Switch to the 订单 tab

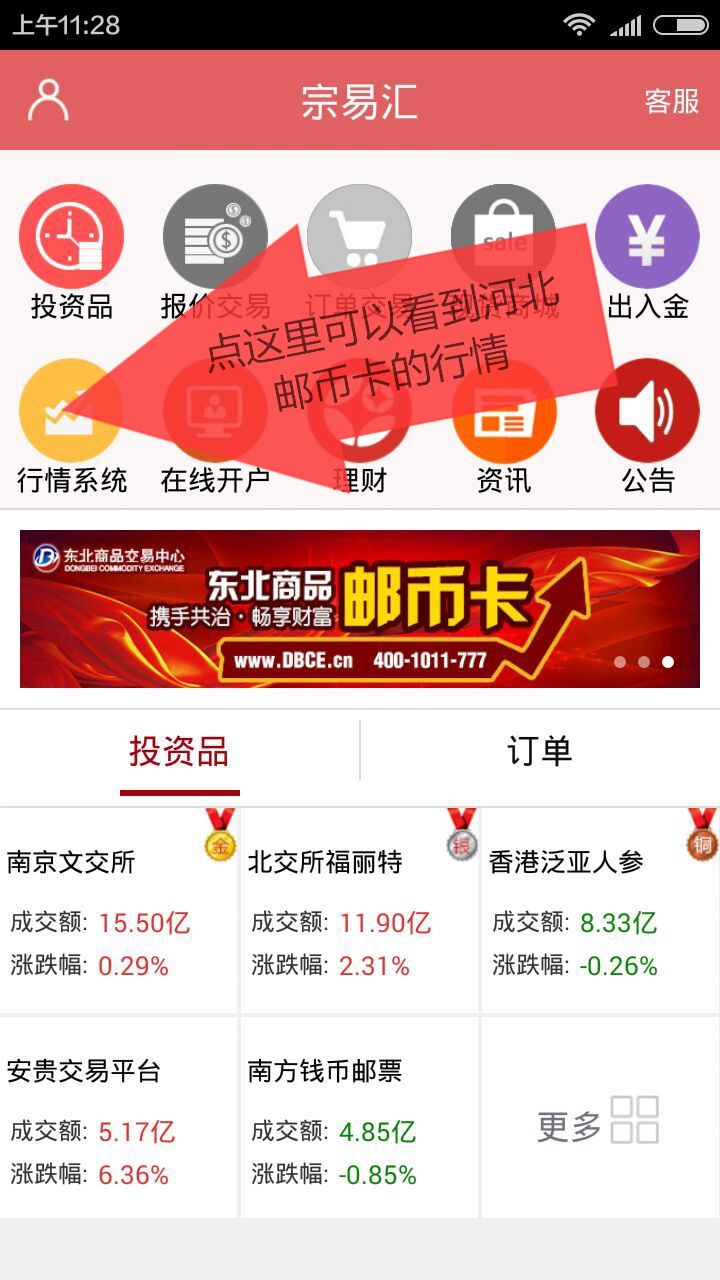pyautogui.click(x=540, y=752)
